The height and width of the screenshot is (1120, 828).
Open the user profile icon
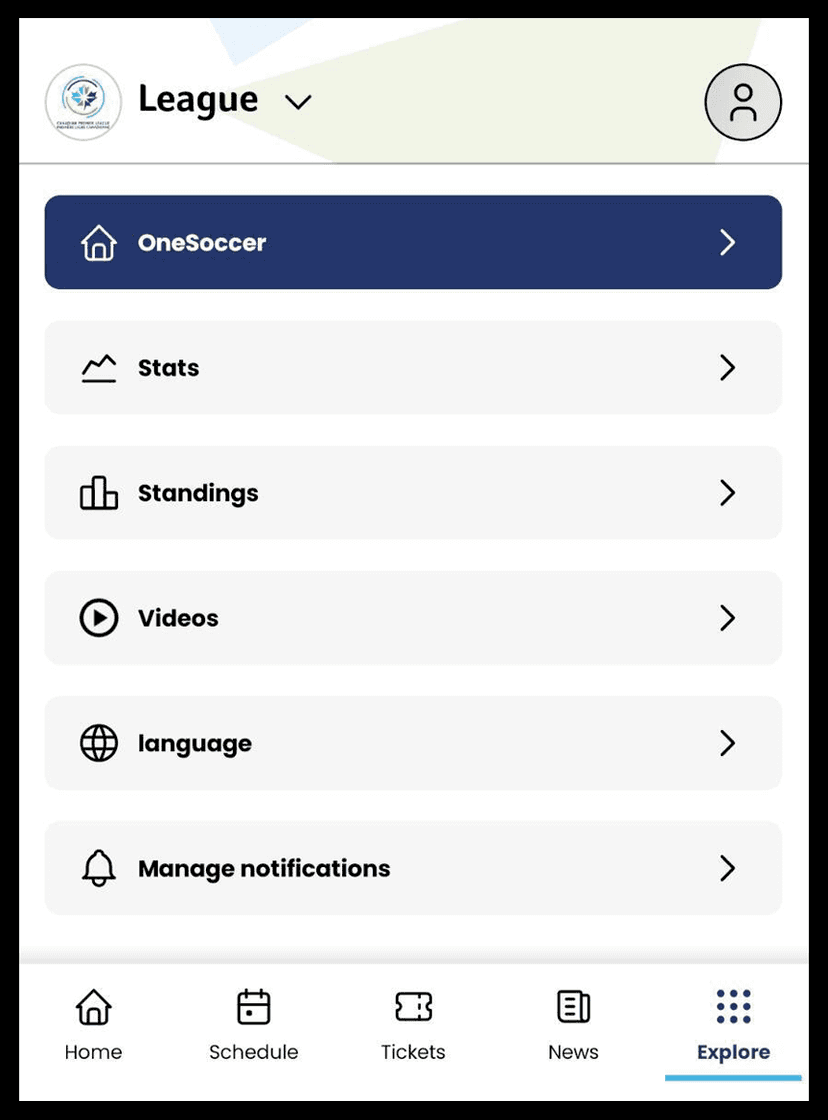[x=743, y=102]
